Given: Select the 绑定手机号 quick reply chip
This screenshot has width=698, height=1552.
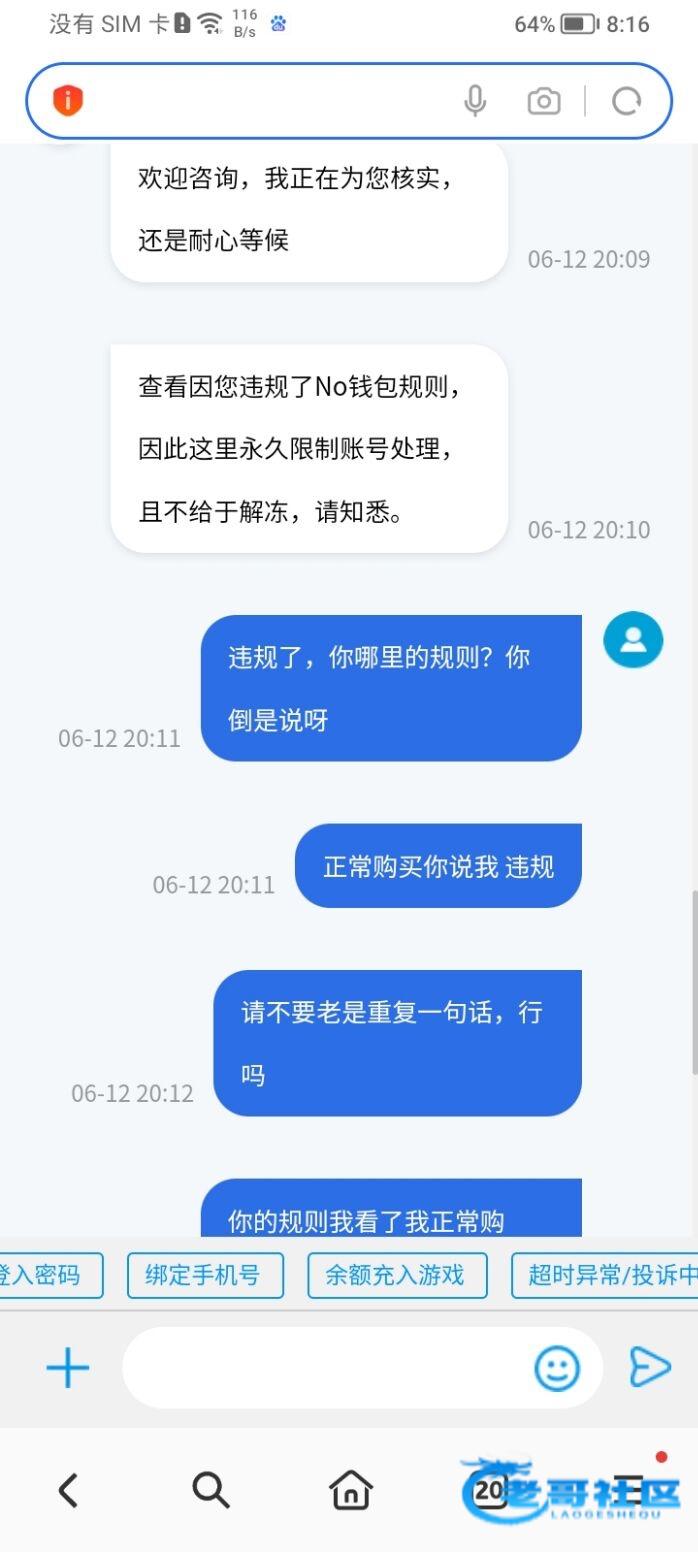Looking at the screenshot, I should click(203, 1275).
